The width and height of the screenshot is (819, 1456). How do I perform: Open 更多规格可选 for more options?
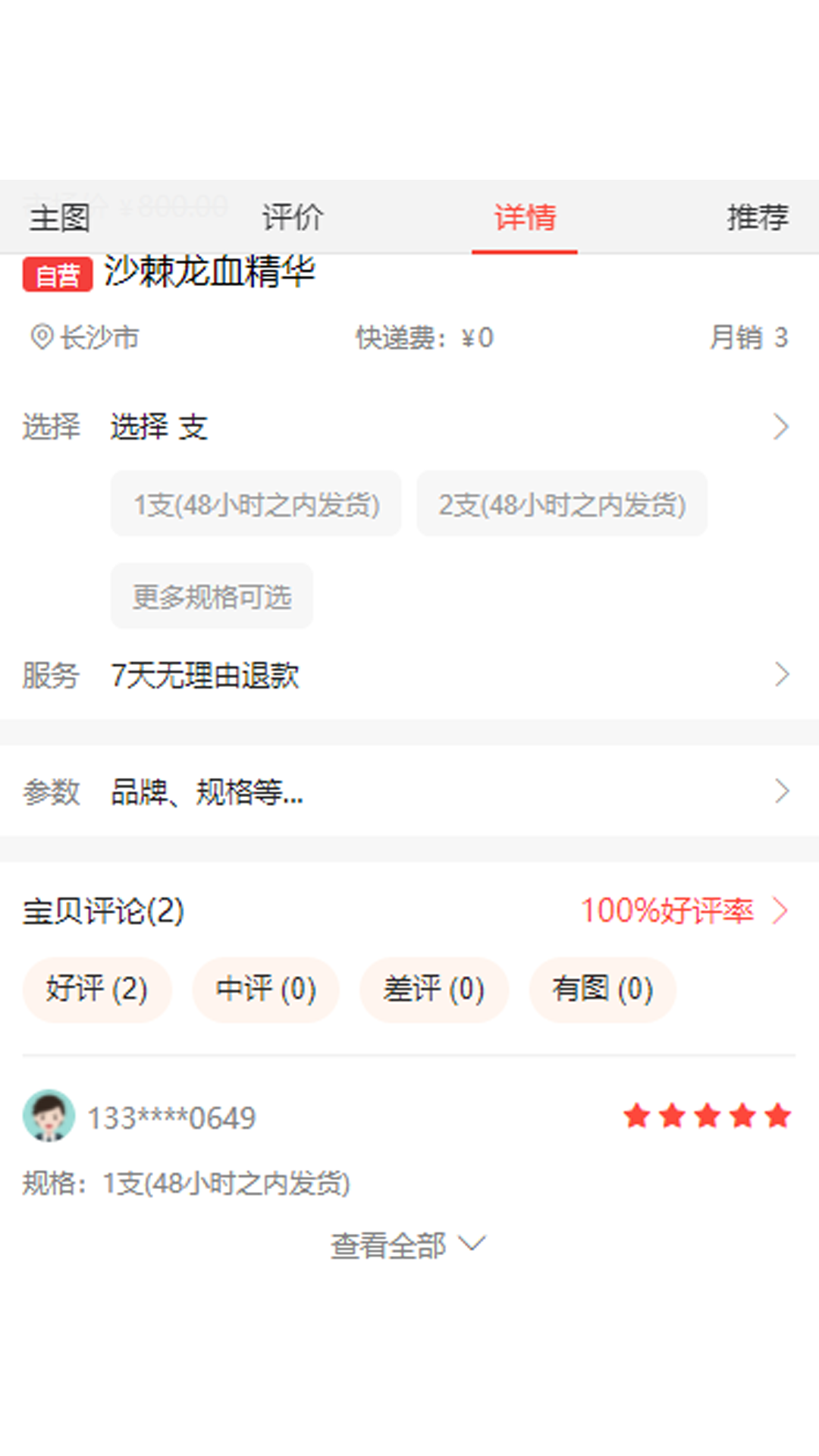[211, 596]
